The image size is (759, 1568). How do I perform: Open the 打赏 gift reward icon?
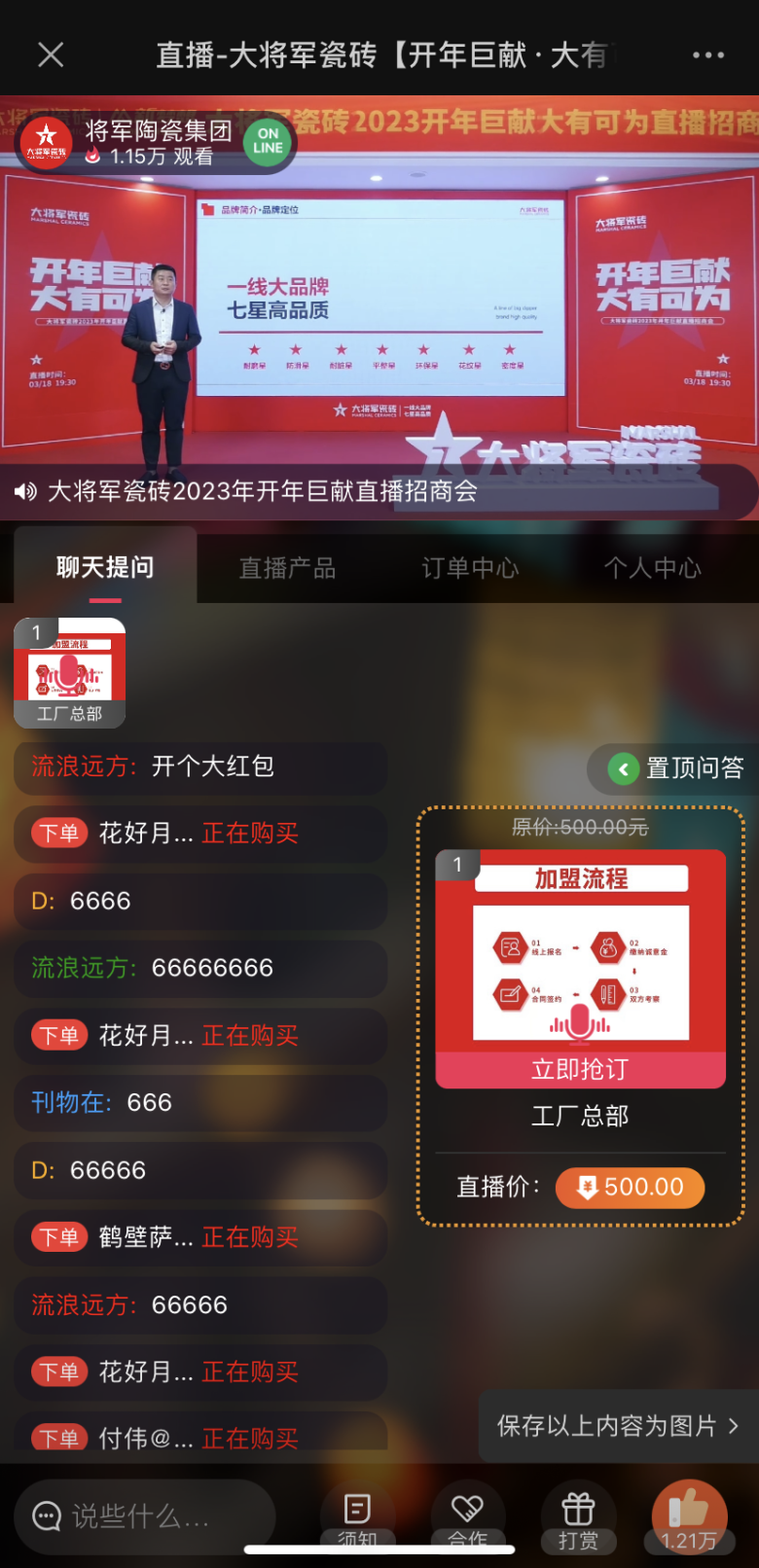coord(578,1516)
